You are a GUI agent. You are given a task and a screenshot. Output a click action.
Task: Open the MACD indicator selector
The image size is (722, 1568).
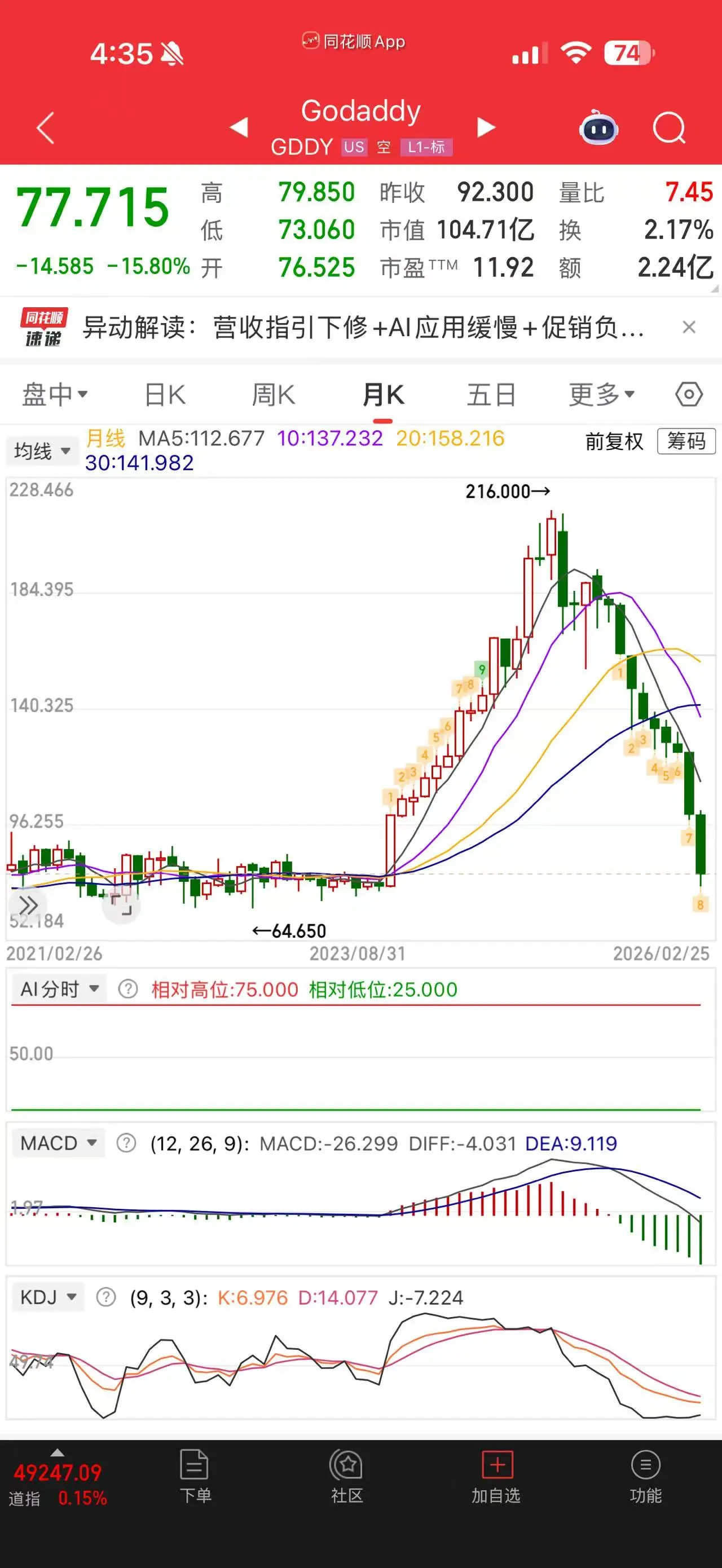point(59,1142)
